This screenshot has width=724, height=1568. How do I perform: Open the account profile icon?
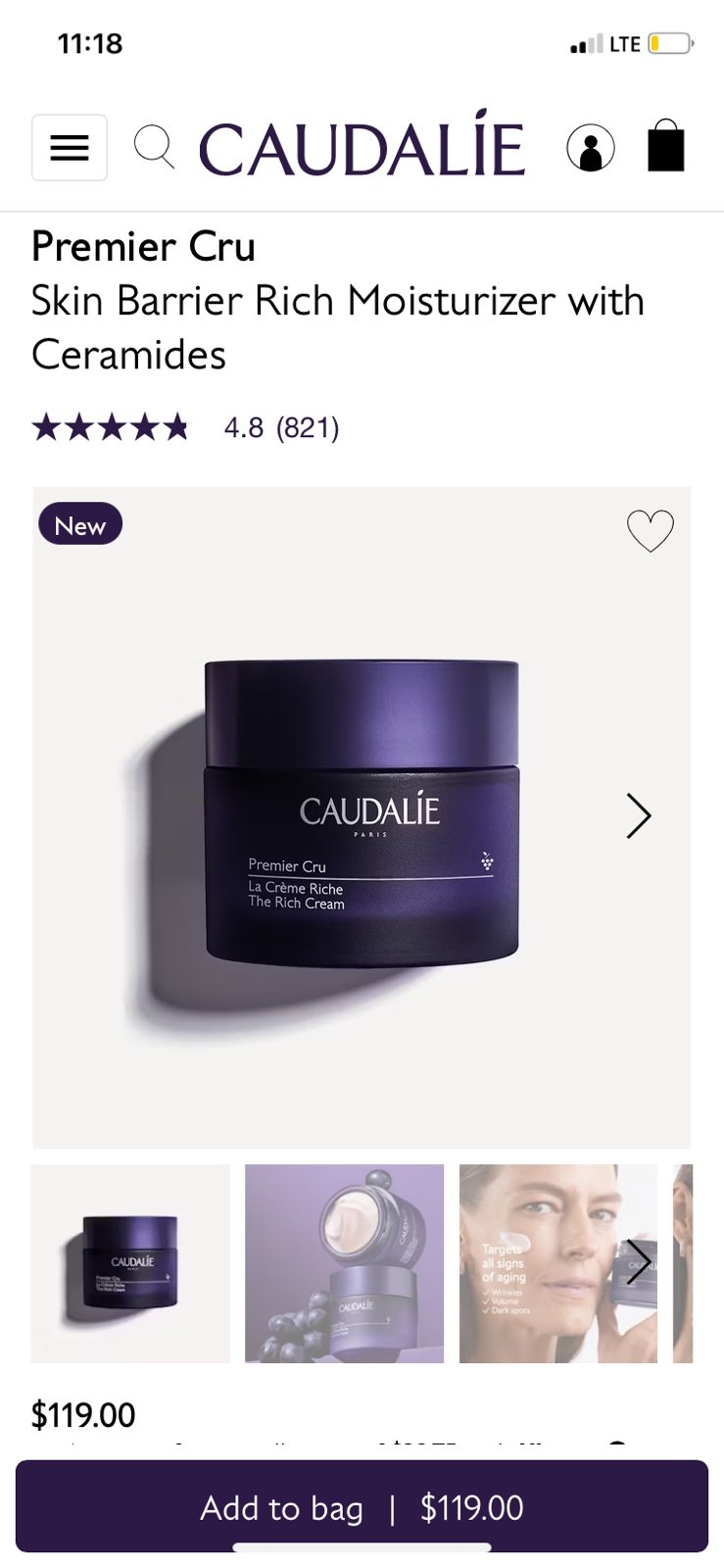[591, 148]
